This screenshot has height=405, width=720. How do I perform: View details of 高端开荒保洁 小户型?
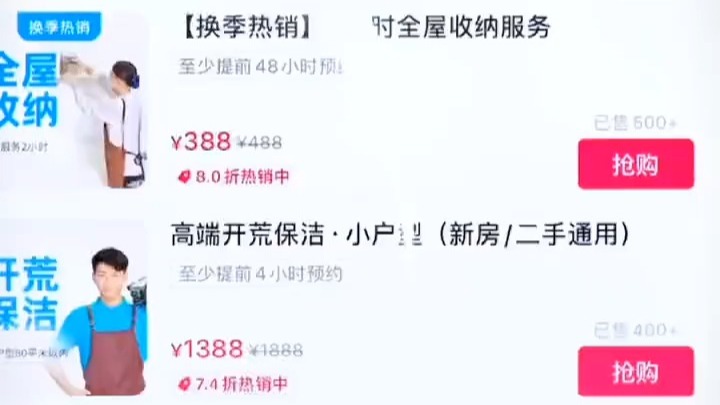(400, 235)
